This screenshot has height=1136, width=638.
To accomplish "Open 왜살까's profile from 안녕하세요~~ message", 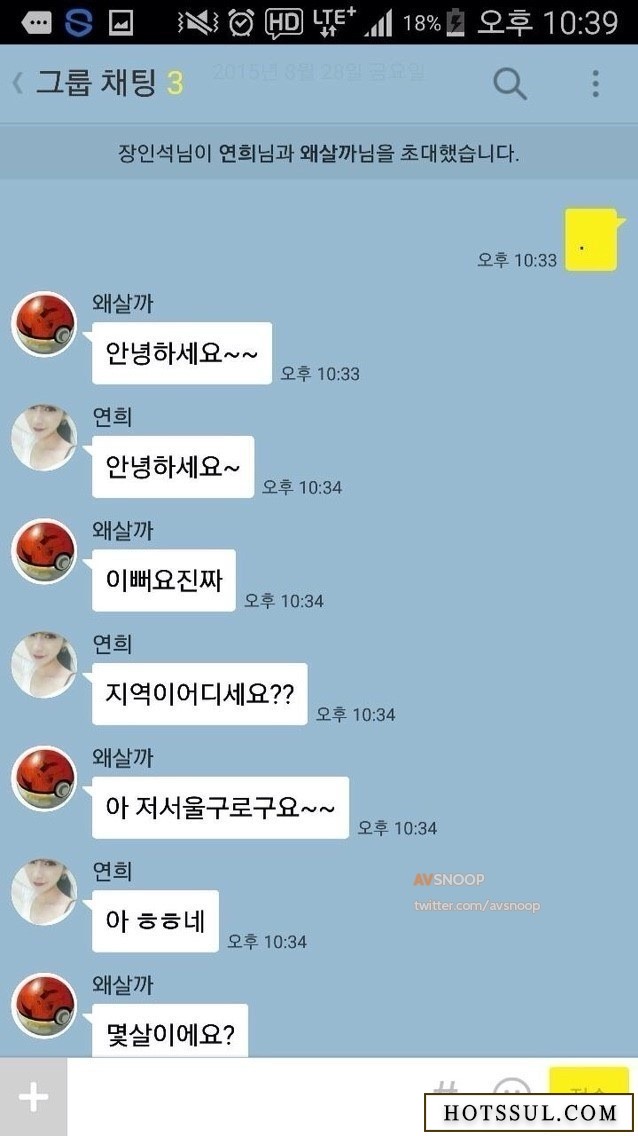I will coord(43,324).
